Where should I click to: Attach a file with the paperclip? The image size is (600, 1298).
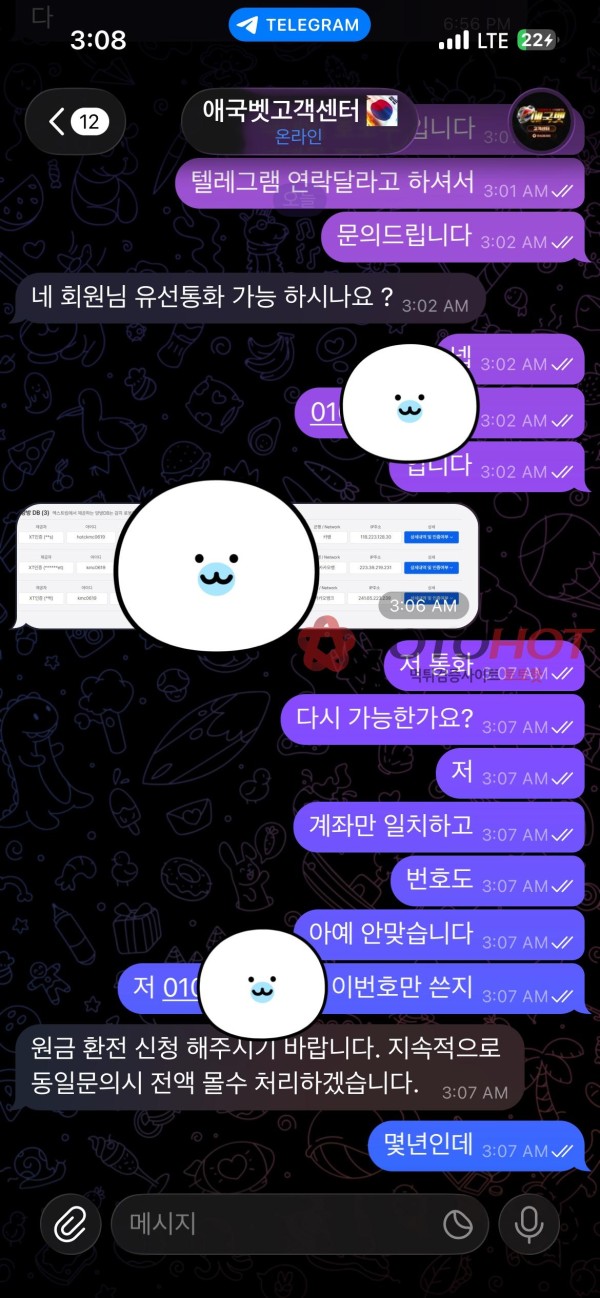pos(70,1223)
